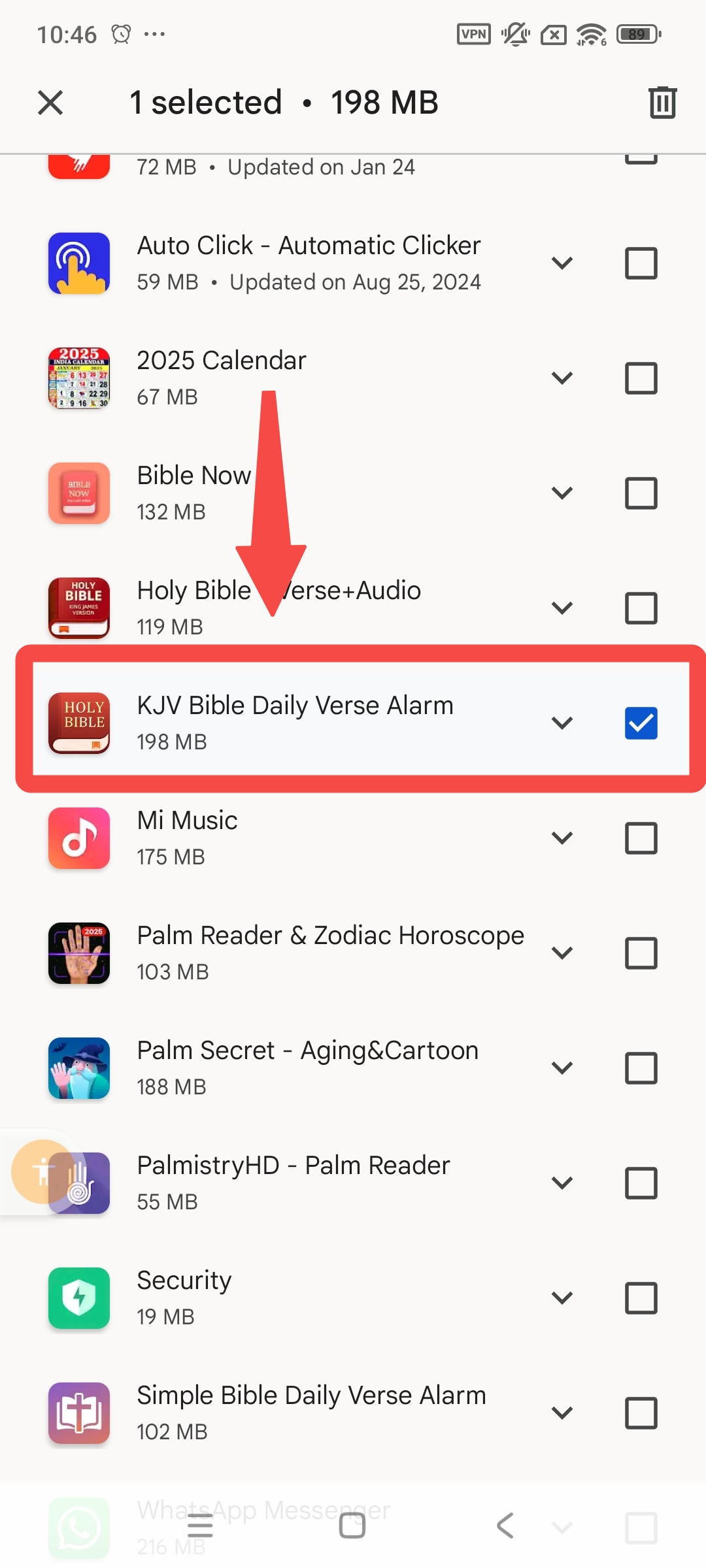
Task: Tick the Holy Bible Verse+Audio checkbox
Action: coord(641,608)
